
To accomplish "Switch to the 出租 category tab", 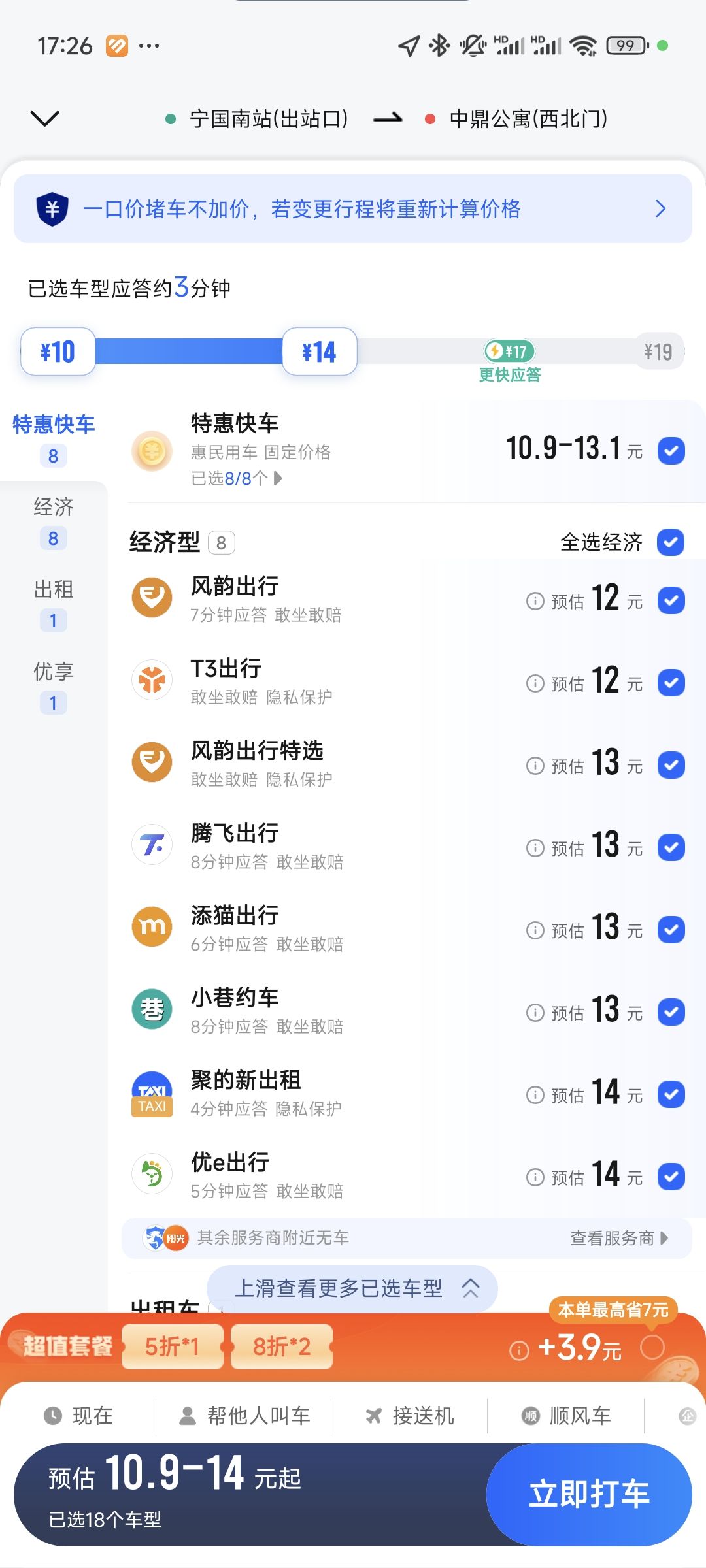I will (x=54, y=604).
